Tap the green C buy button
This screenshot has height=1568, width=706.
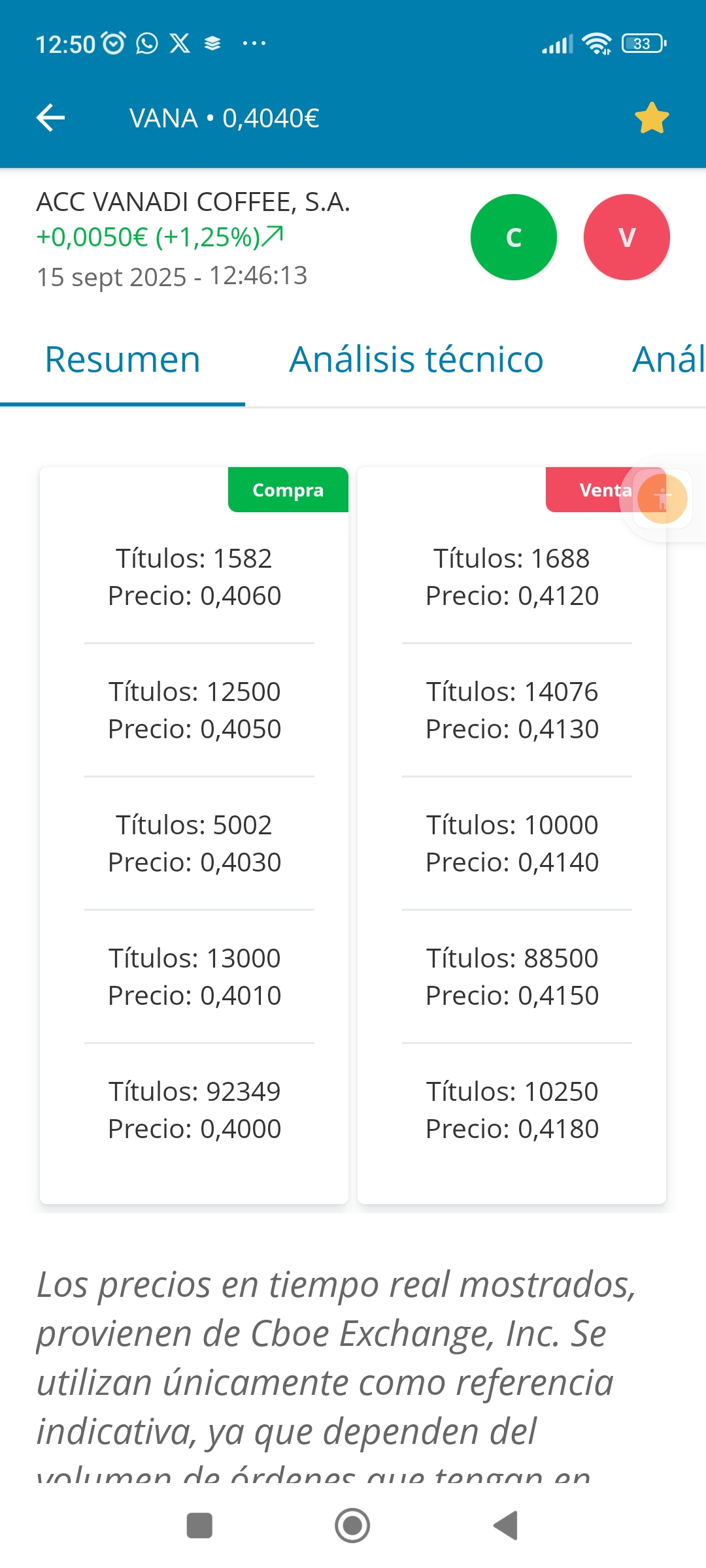(514, 237)
